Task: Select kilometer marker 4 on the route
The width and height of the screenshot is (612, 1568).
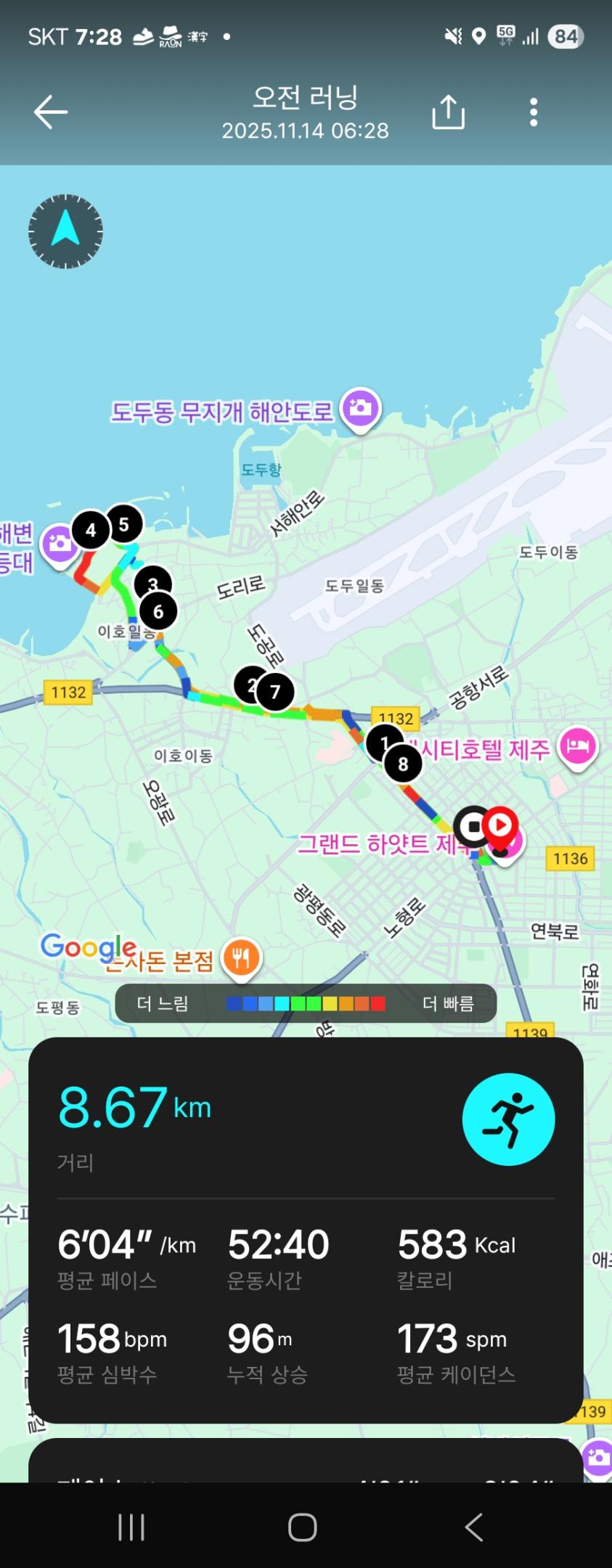Action: pos(90,530)
